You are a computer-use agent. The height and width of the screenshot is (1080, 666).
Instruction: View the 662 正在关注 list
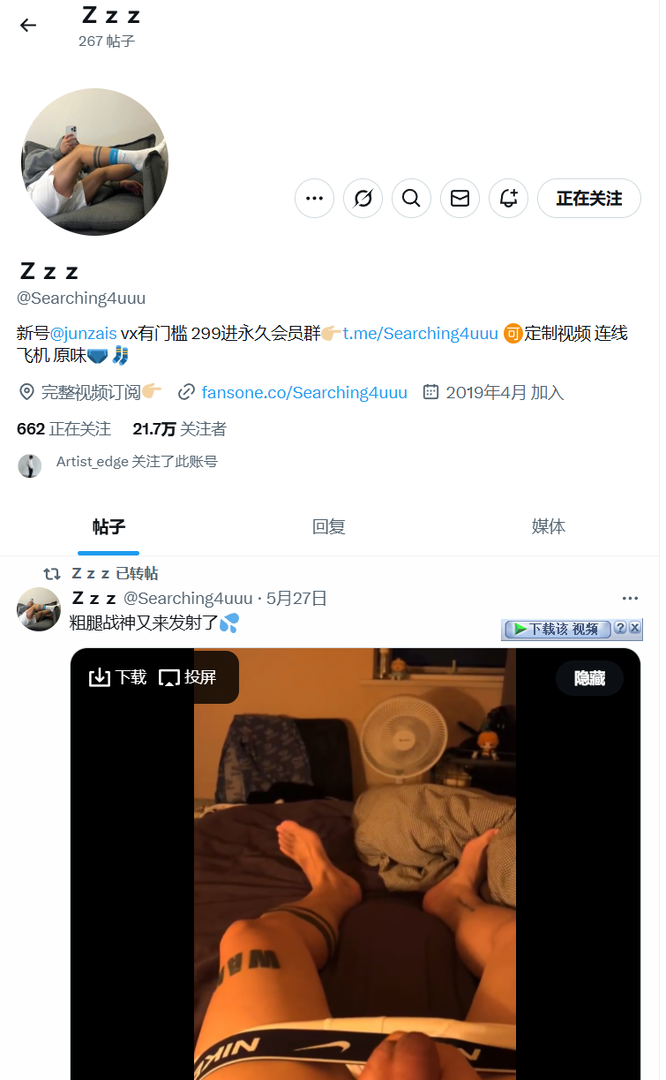[x=64, y=429]
